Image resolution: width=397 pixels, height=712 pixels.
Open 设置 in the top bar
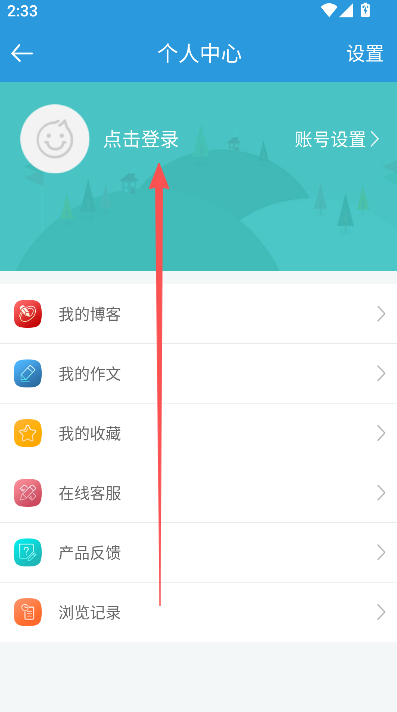coord(365,54)
